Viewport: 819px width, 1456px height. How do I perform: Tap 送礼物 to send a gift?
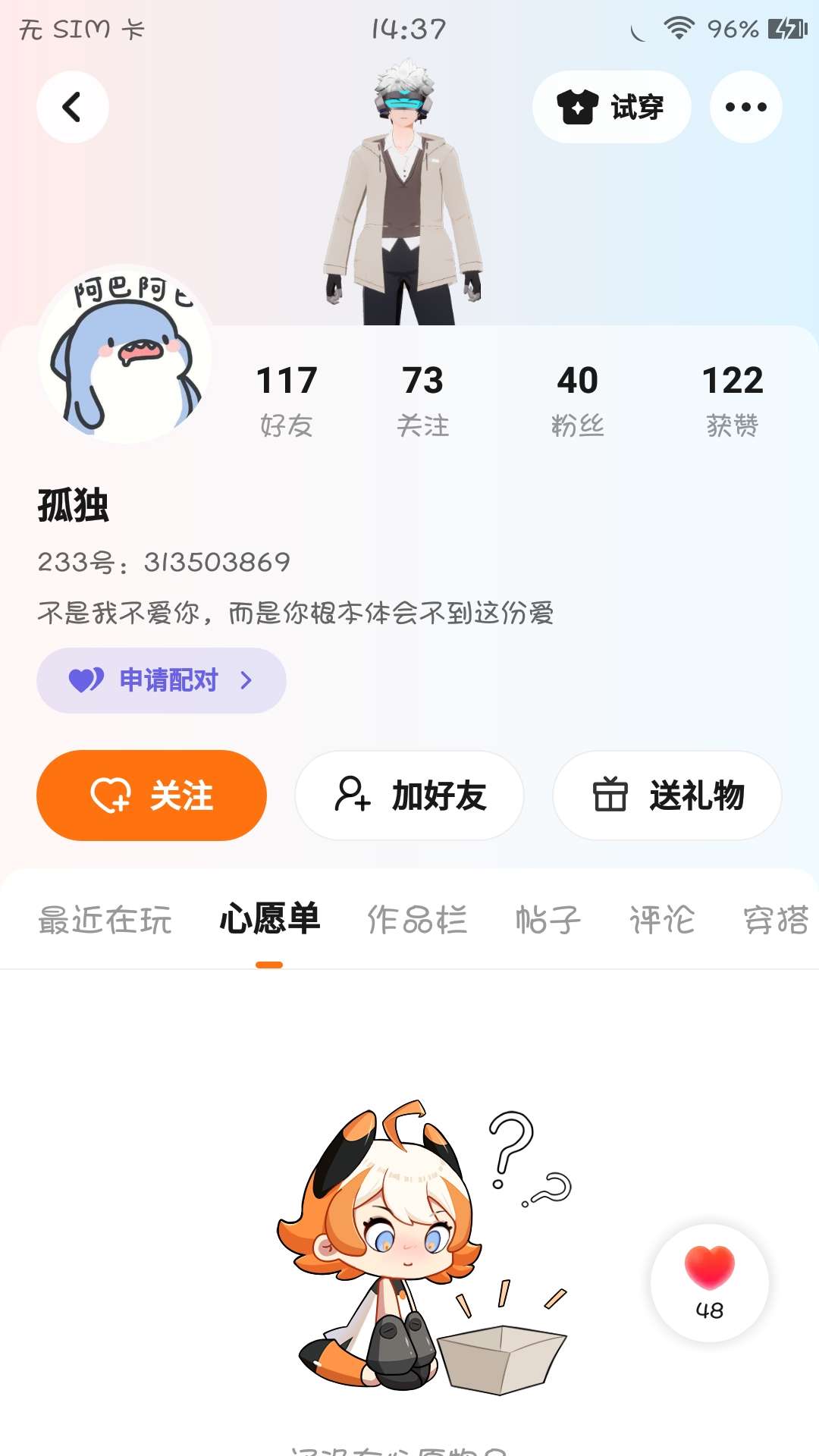pyautogui.click(x=667, y=795)
